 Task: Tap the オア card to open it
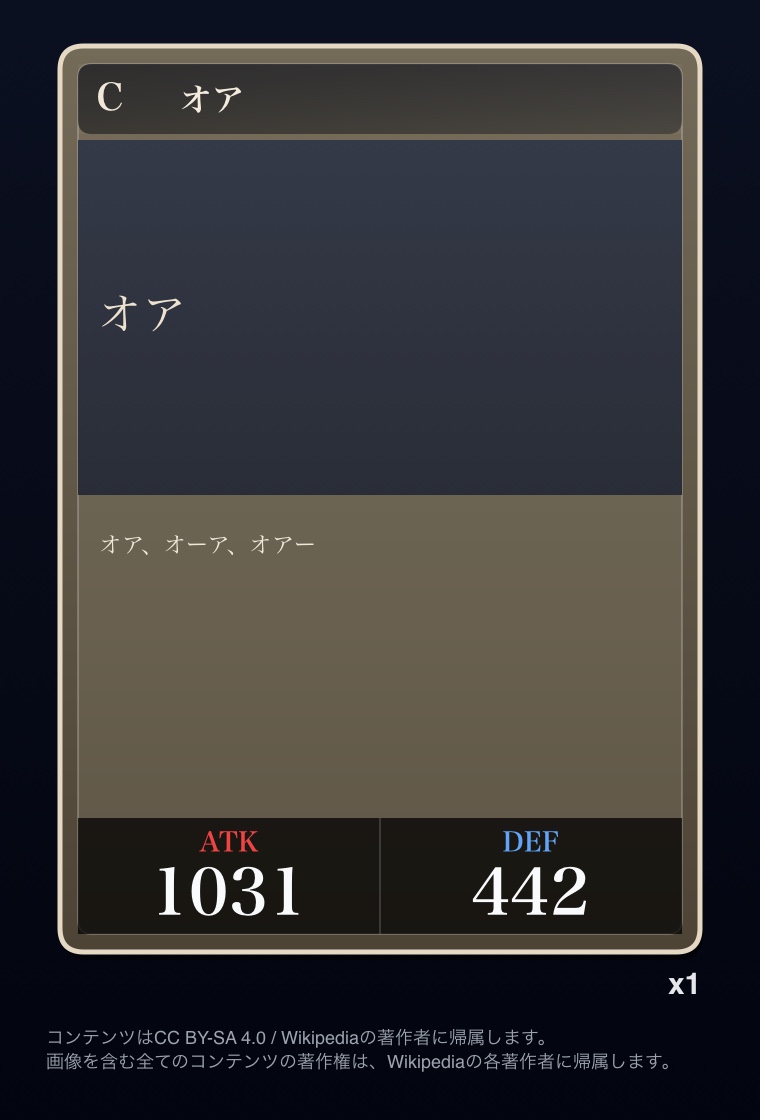pos(380,500)
